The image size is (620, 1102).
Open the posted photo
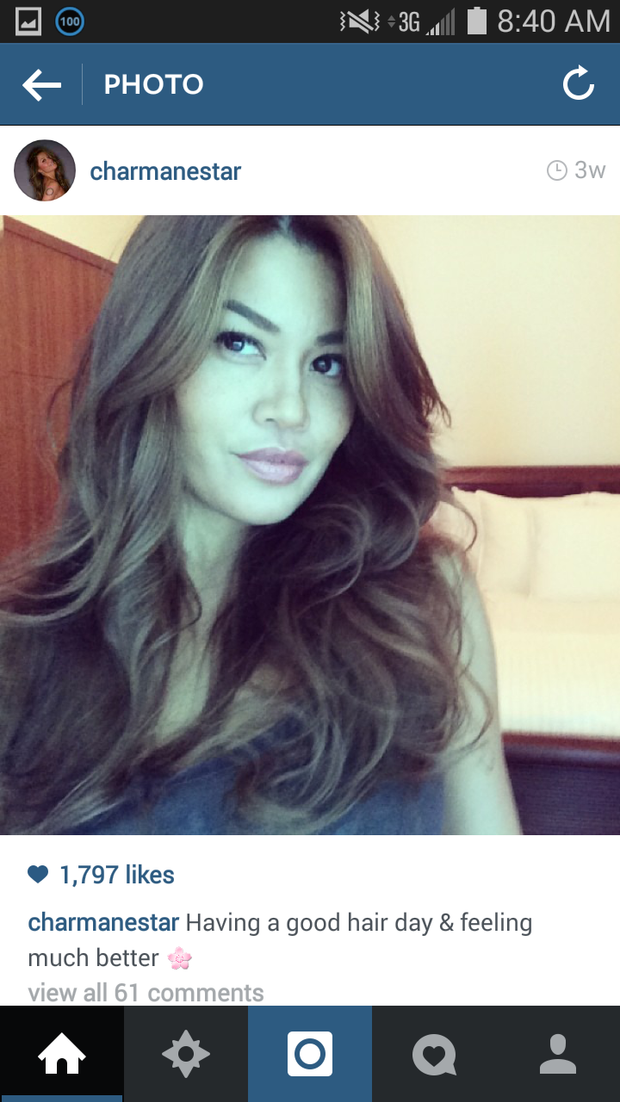click(x=310, y=525)
